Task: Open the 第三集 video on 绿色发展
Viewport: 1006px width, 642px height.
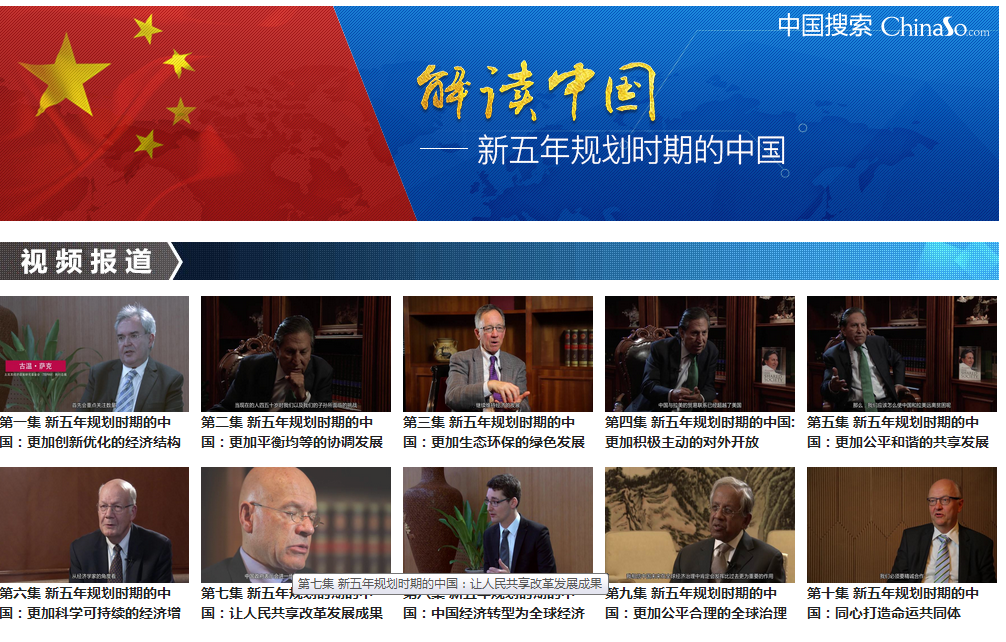Action: point(498,353)
